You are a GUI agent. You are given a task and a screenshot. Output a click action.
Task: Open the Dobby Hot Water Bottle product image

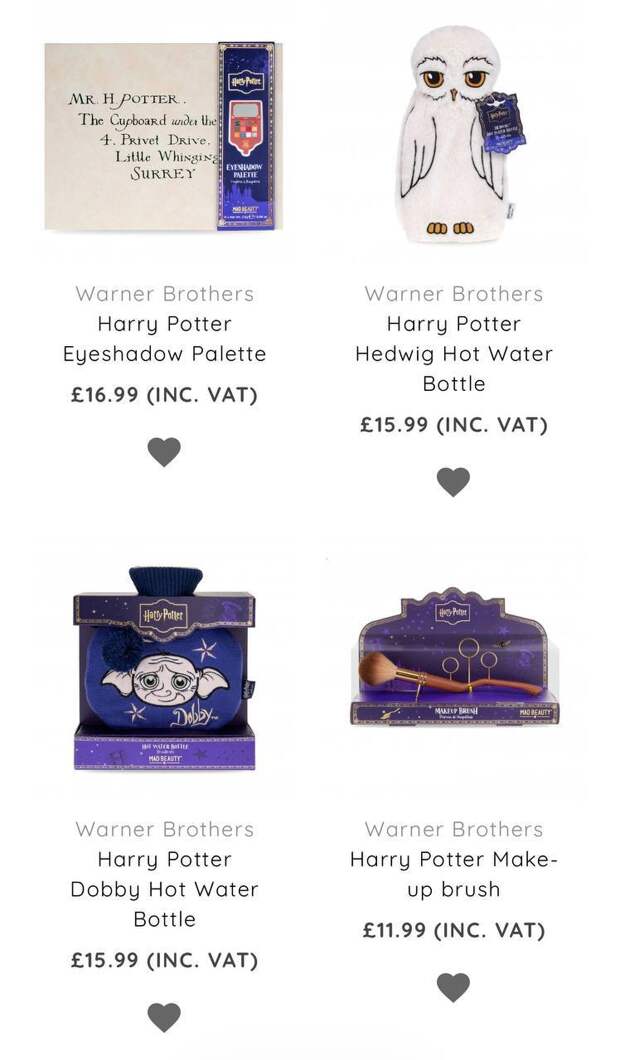[x=164, y=668]
